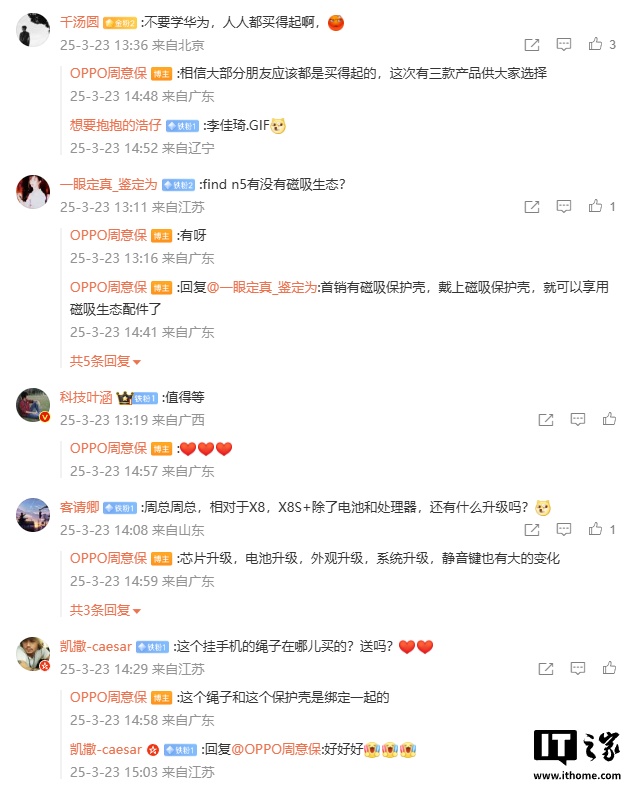
Task: View 科技叶涵's profile via avatar
Action: click(x=33, y=404)
